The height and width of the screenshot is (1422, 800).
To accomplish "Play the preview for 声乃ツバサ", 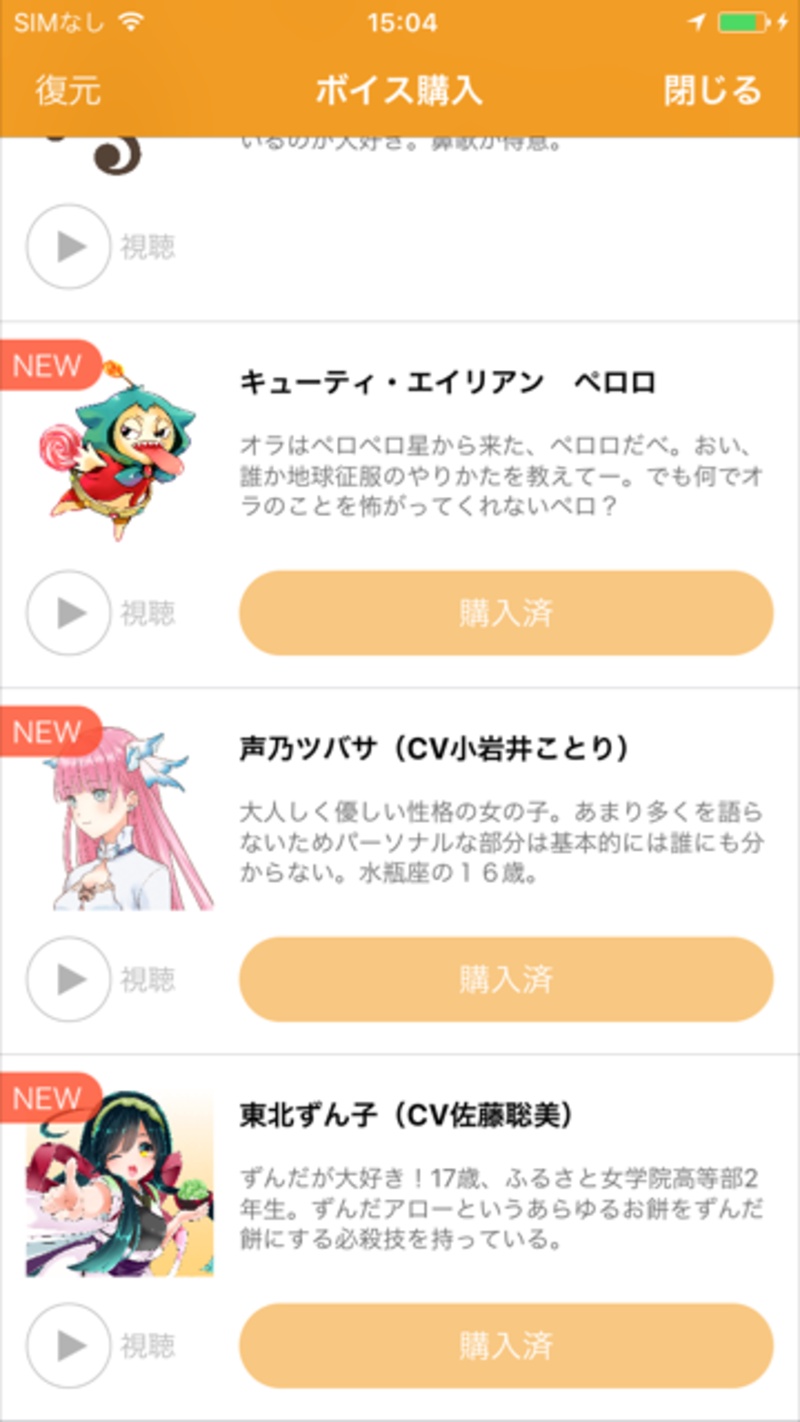I will (x=68, y=979).
